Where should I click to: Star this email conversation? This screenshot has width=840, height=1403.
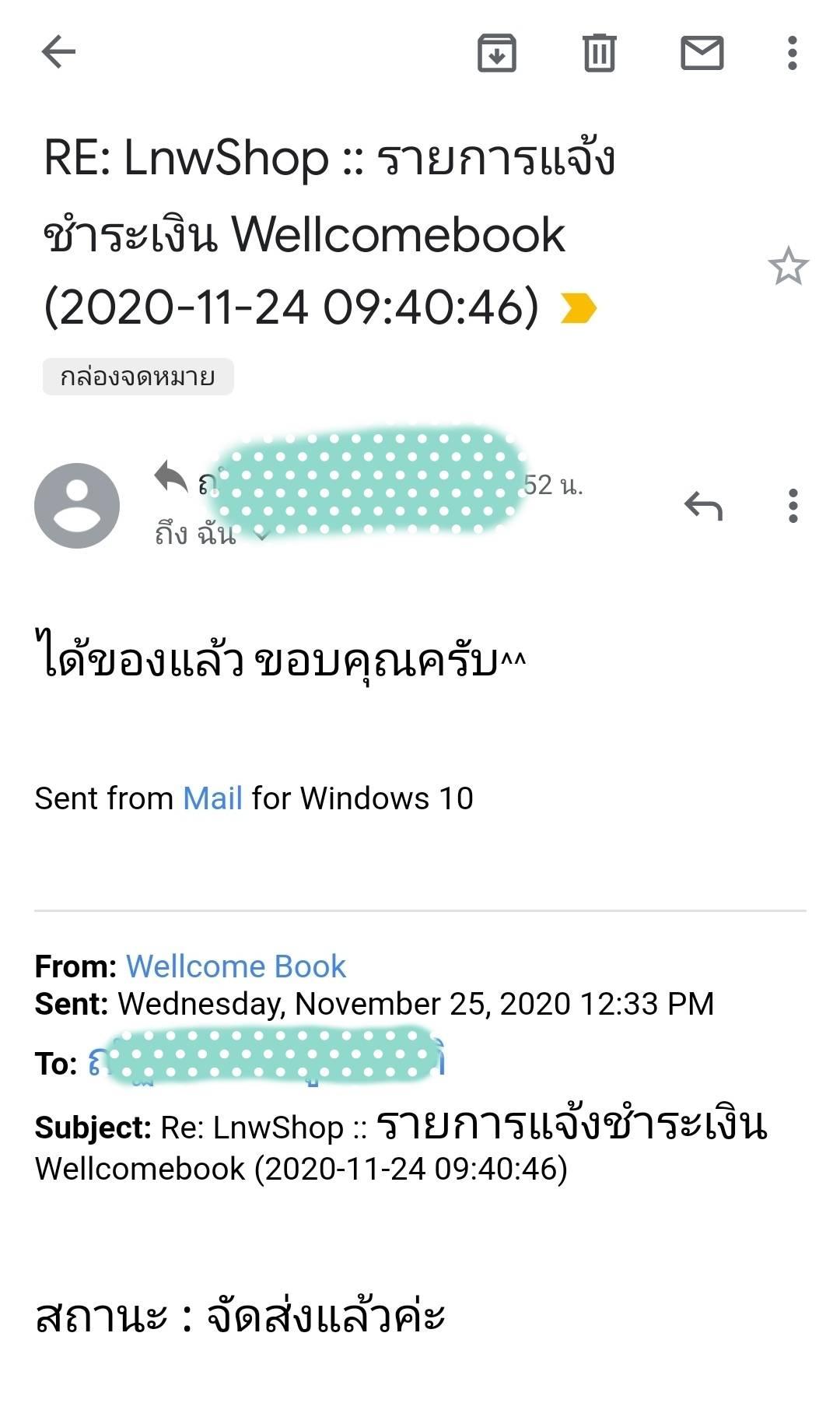point(788,266)
